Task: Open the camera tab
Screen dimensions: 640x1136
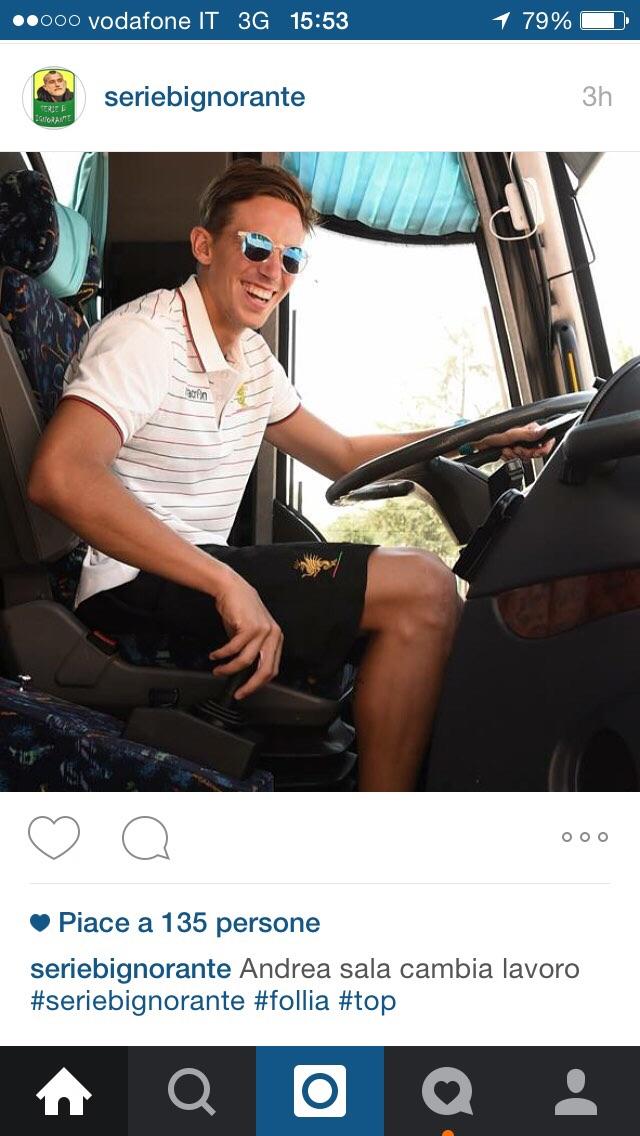Action: click(320, 1091)
